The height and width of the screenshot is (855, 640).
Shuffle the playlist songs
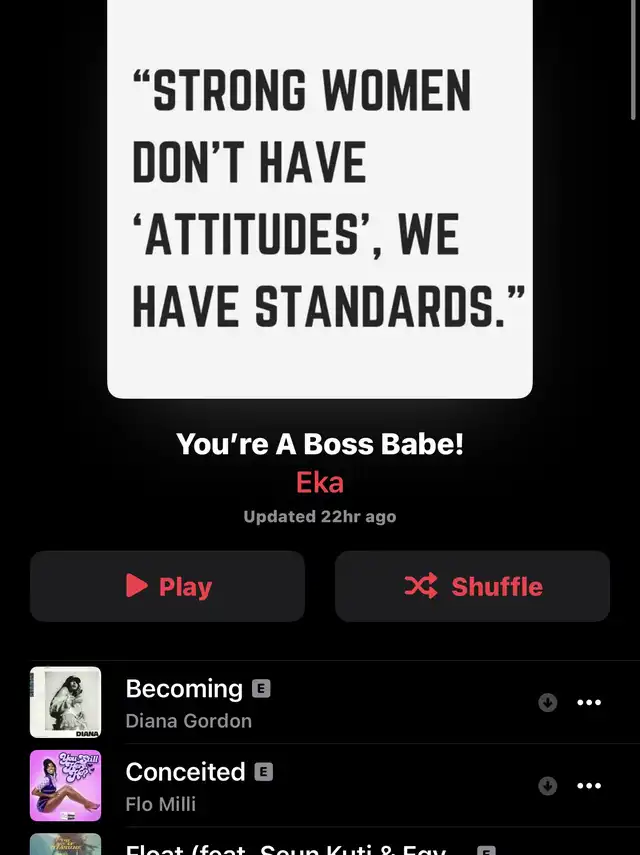(472, 586)
